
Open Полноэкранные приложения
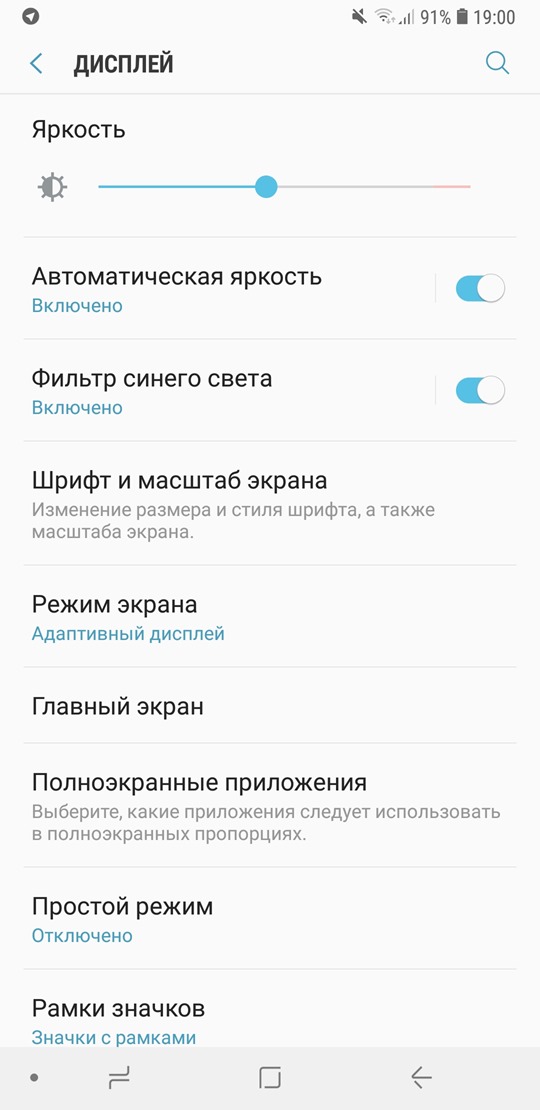point(270,806)
